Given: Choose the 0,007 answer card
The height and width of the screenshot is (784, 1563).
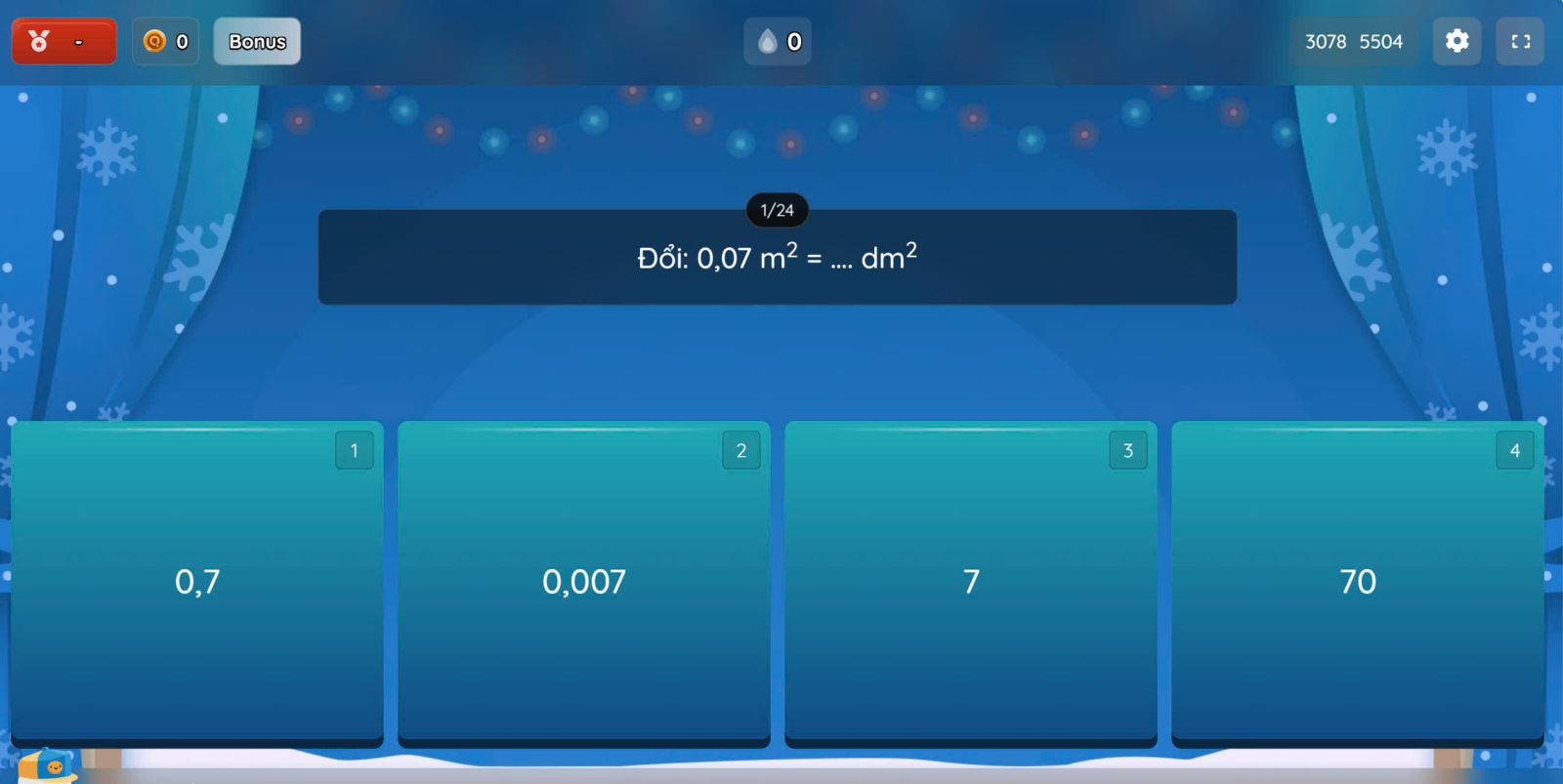Looking at the screenshot, I should click(x=583, y=582).
